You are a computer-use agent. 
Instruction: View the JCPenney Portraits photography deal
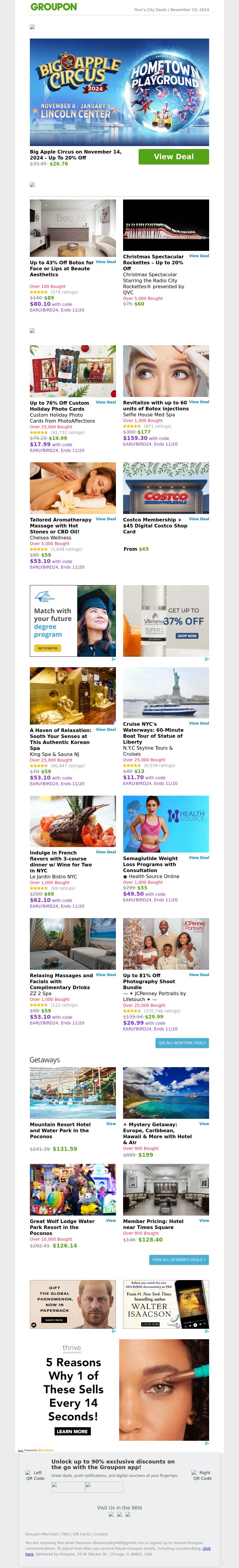tap(198, 975)
